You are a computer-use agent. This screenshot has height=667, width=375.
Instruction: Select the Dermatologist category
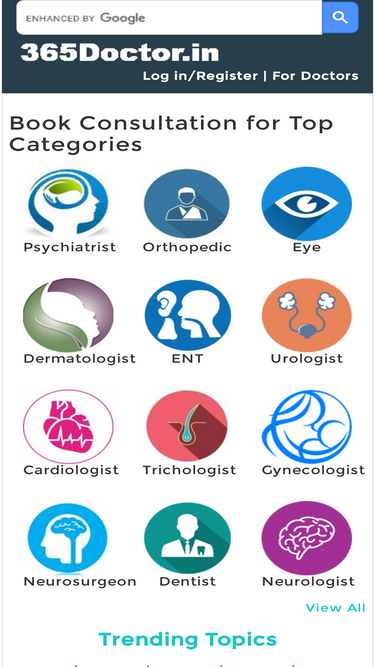click(79, 322)
